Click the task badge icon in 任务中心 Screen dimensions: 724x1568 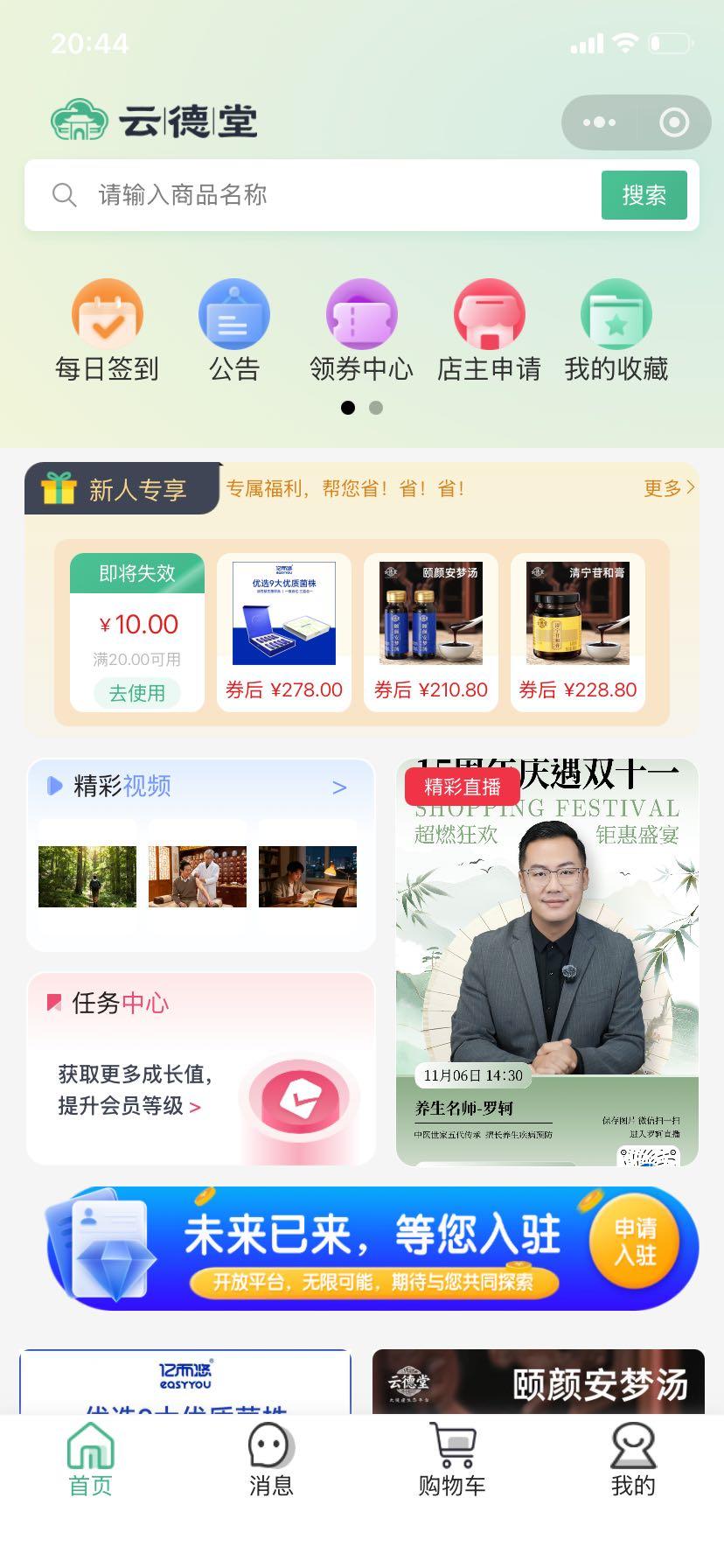[x=299, y=1101]
